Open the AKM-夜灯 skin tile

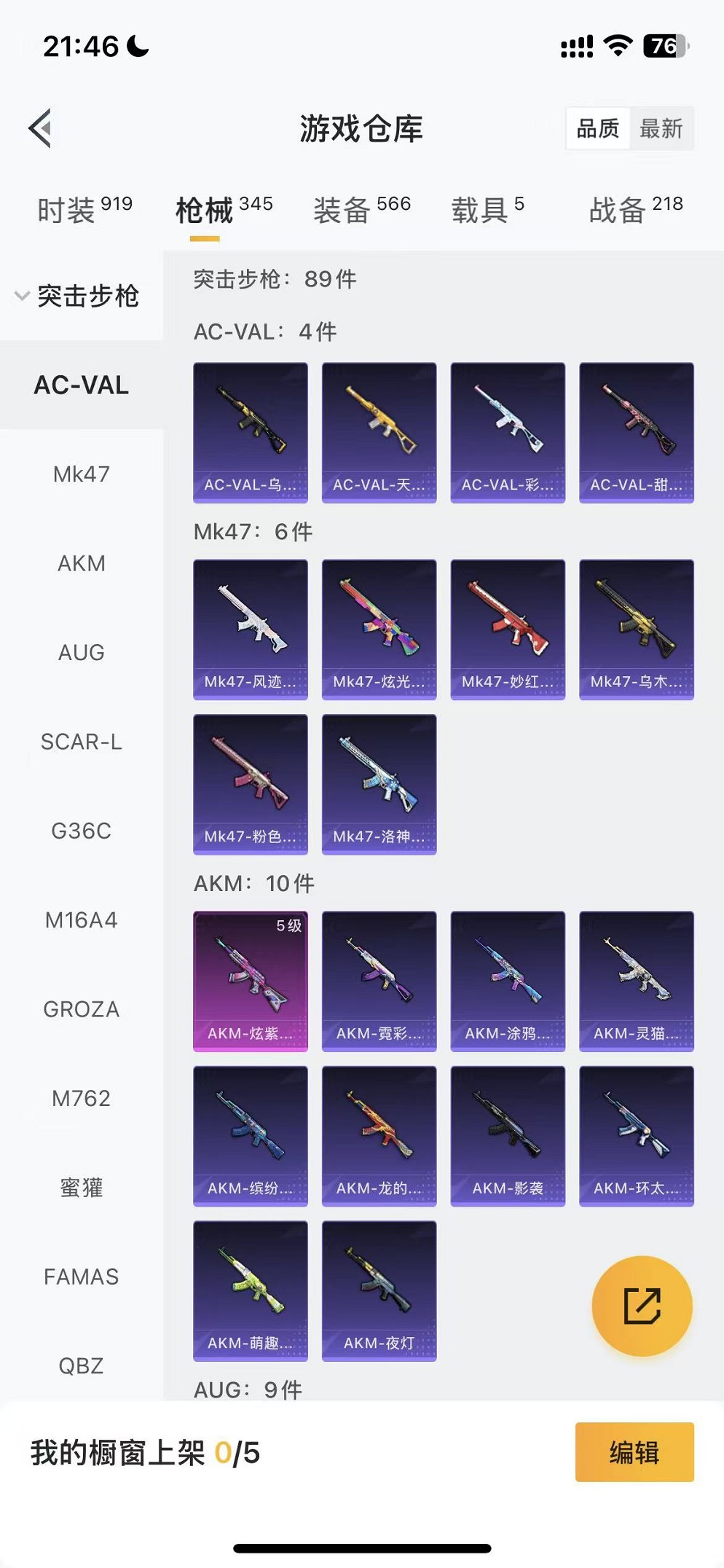379,1290
